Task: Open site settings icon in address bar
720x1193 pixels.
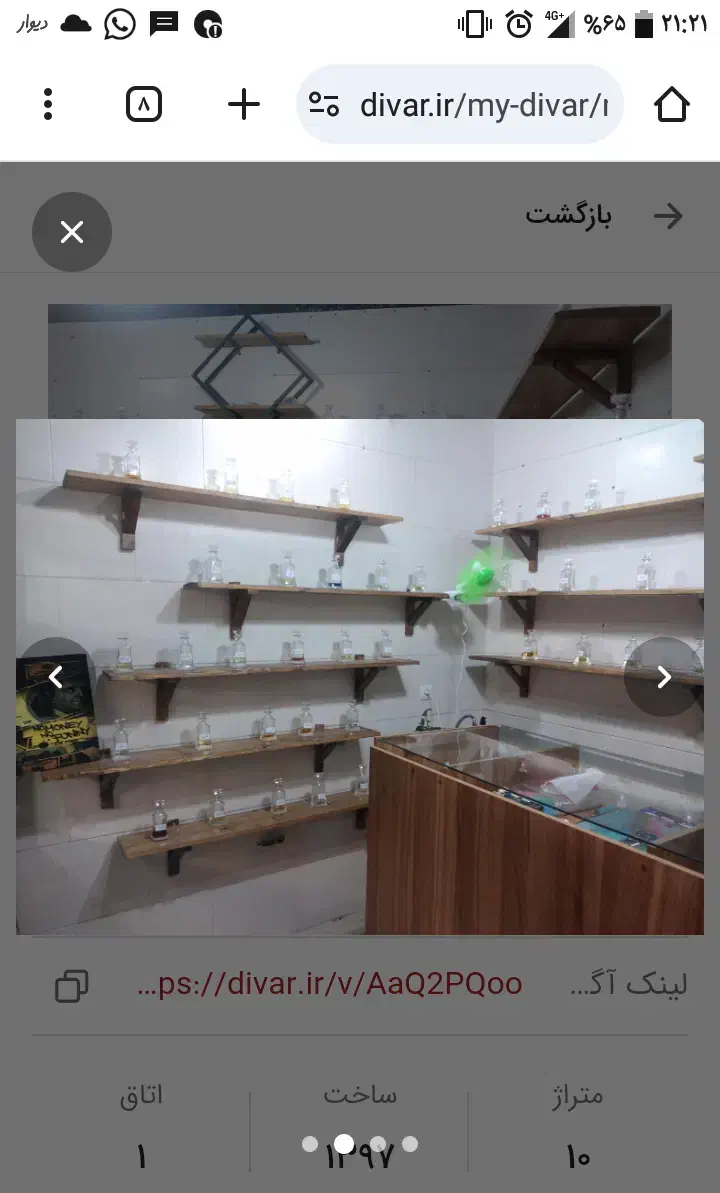Action: click(x=324, y=105)
